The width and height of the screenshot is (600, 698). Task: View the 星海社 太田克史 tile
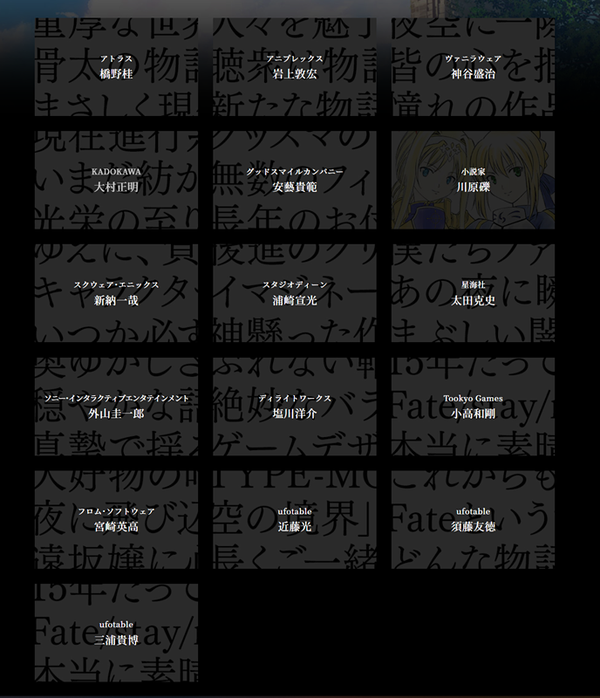[473, 293]
